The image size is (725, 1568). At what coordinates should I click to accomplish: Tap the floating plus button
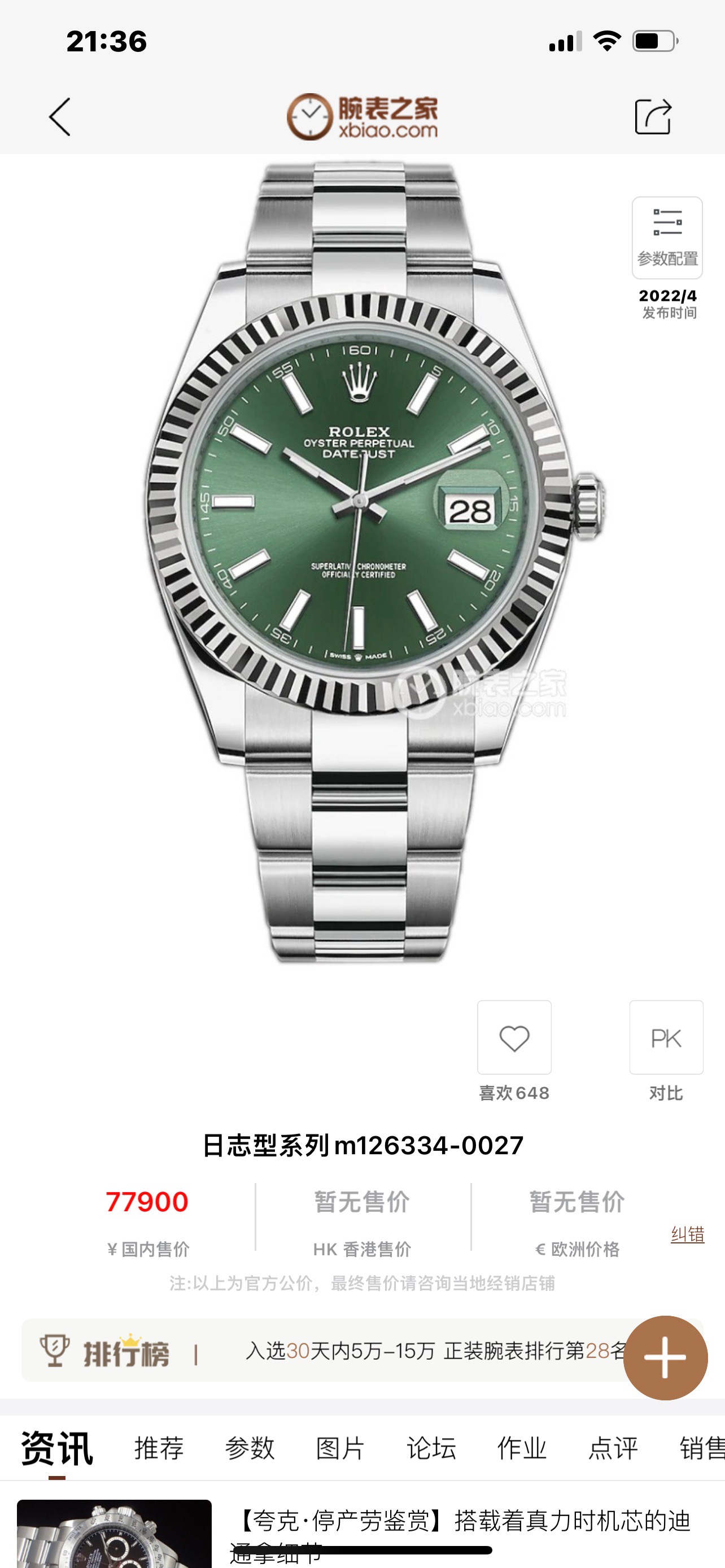[665, 1357]
